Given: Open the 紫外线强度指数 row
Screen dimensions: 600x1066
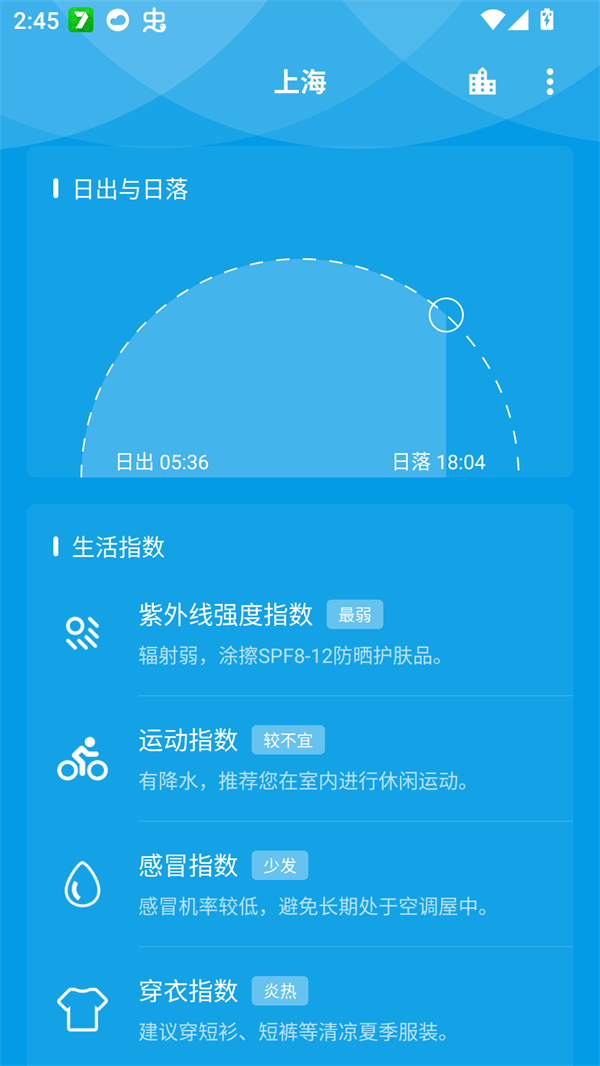Looking at the screenshot, I should [300, 633].
